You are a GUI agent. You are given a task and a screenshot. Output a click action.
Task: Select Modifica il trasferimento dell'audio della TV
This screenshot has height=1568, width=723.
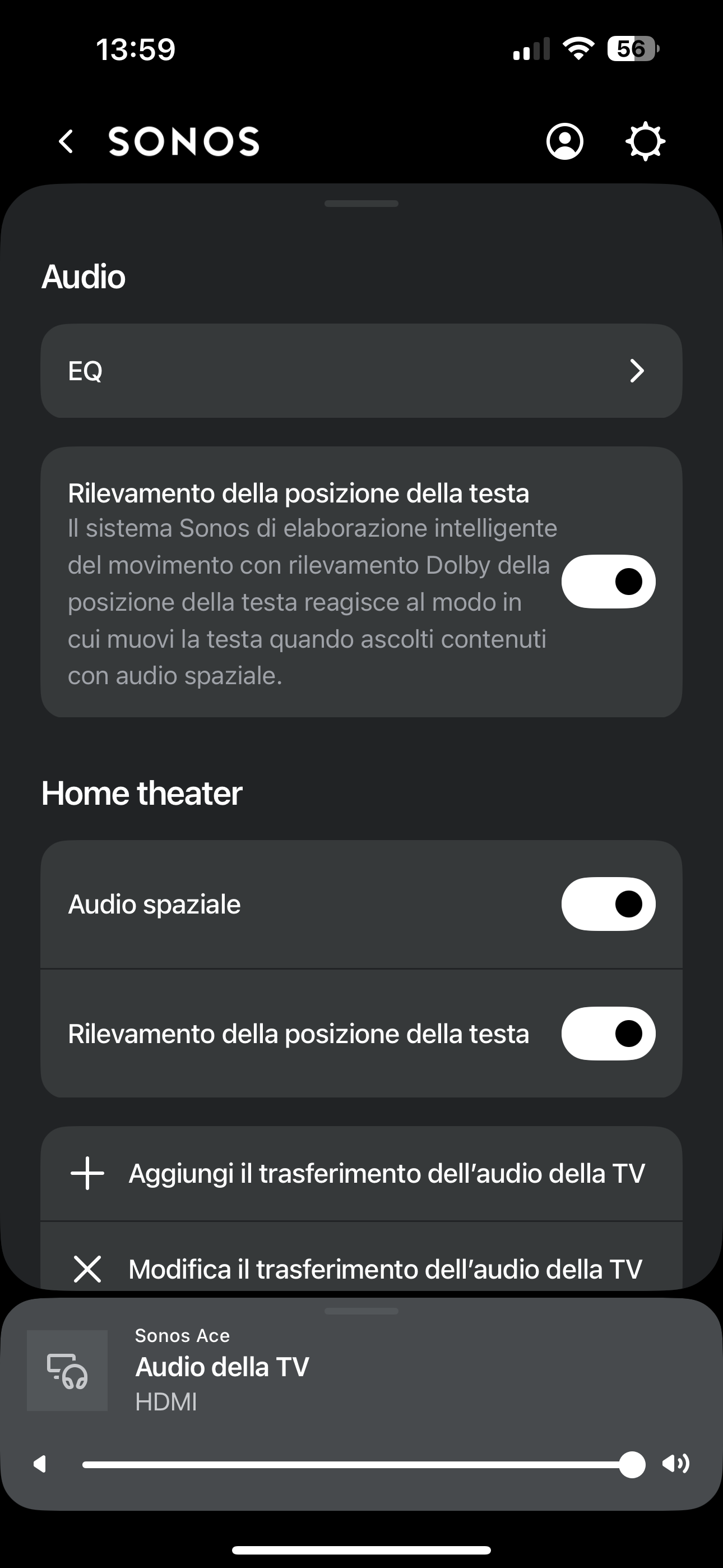tap(361, 1269)
